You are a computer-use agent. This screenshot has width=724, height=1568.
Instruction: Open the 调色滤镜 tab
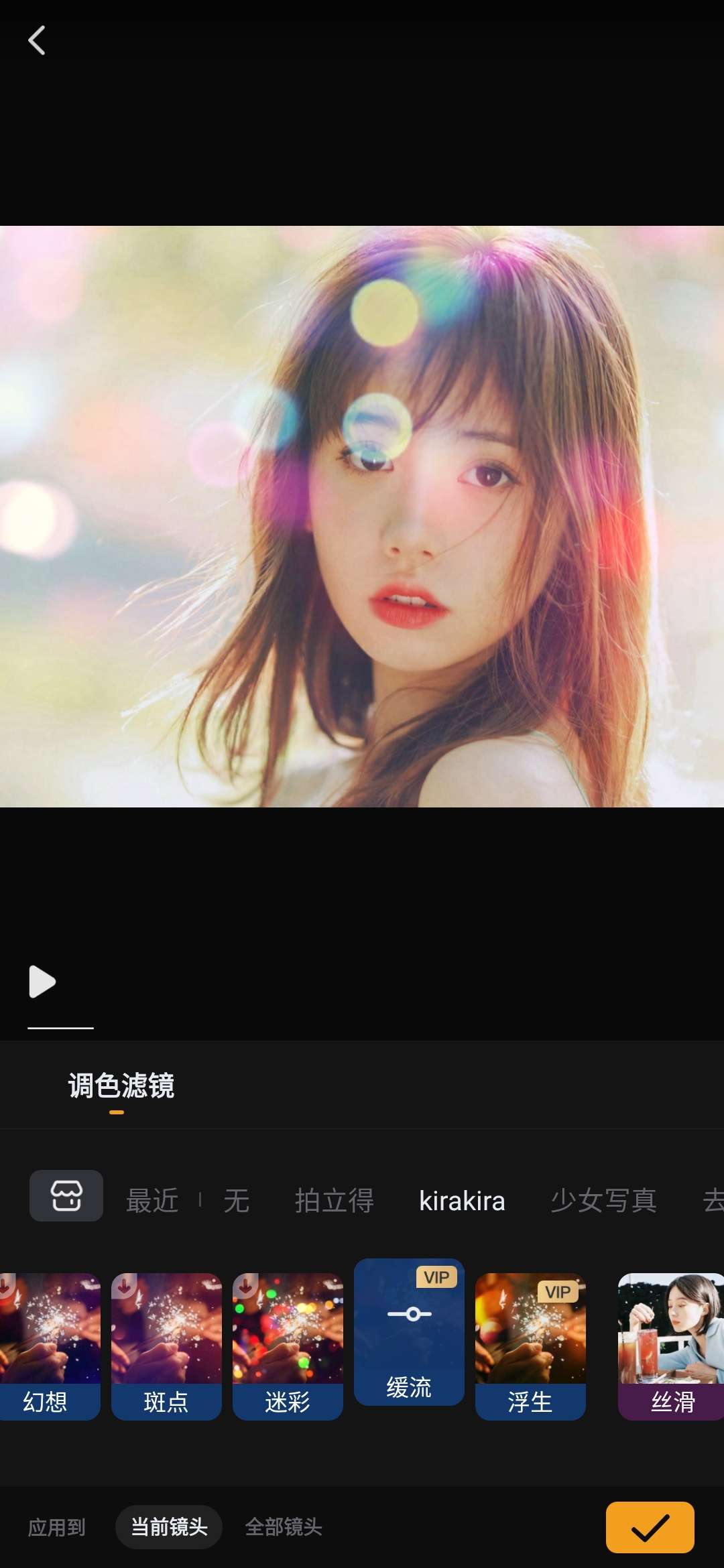(121, 1086)
